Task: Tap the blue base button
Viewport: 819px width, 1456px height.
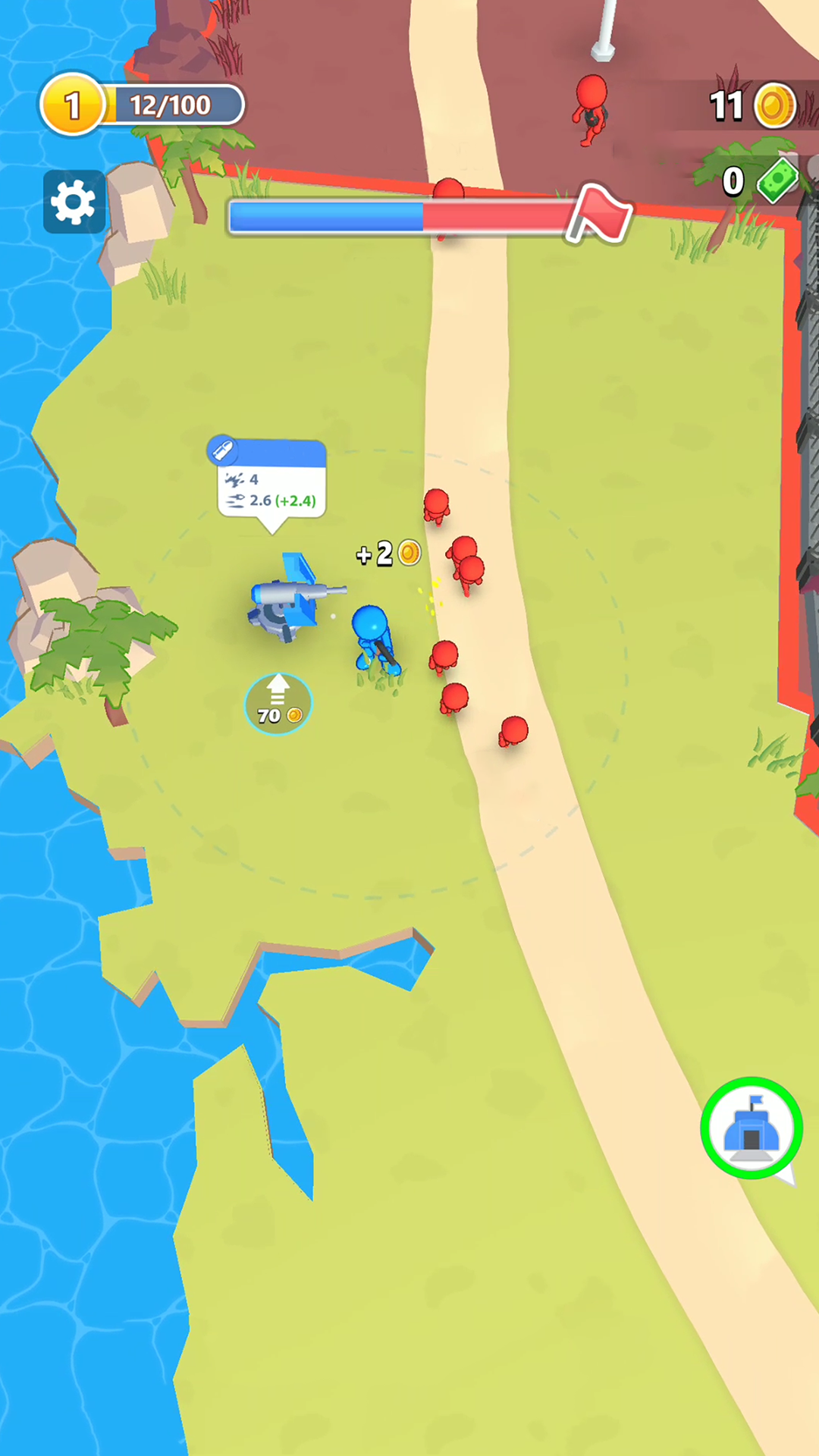Action: [x=751, y=1128]
